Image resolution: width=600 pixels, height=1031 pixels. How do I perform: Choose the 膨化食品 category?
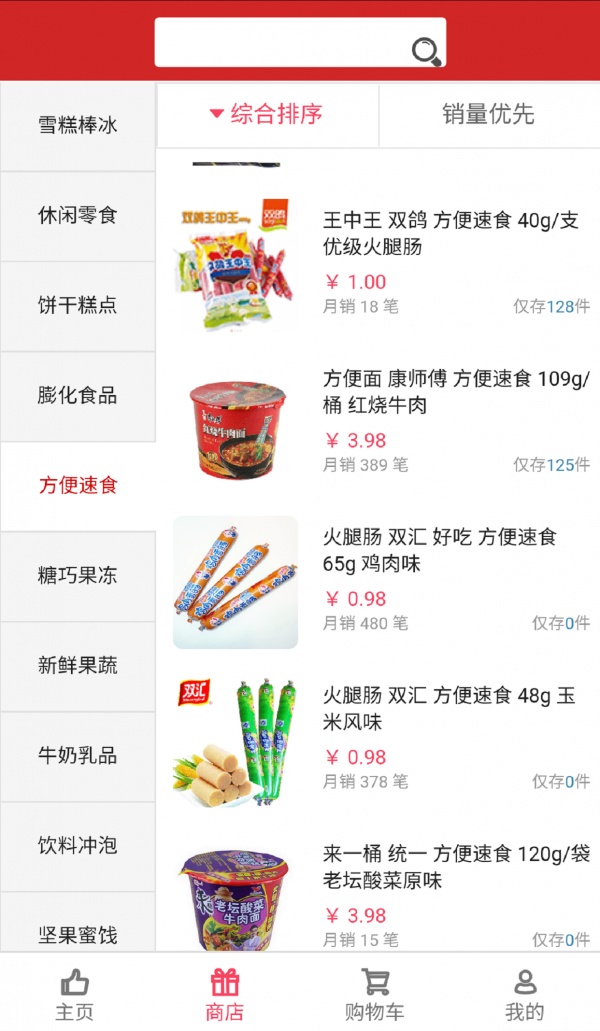point(78,396)
